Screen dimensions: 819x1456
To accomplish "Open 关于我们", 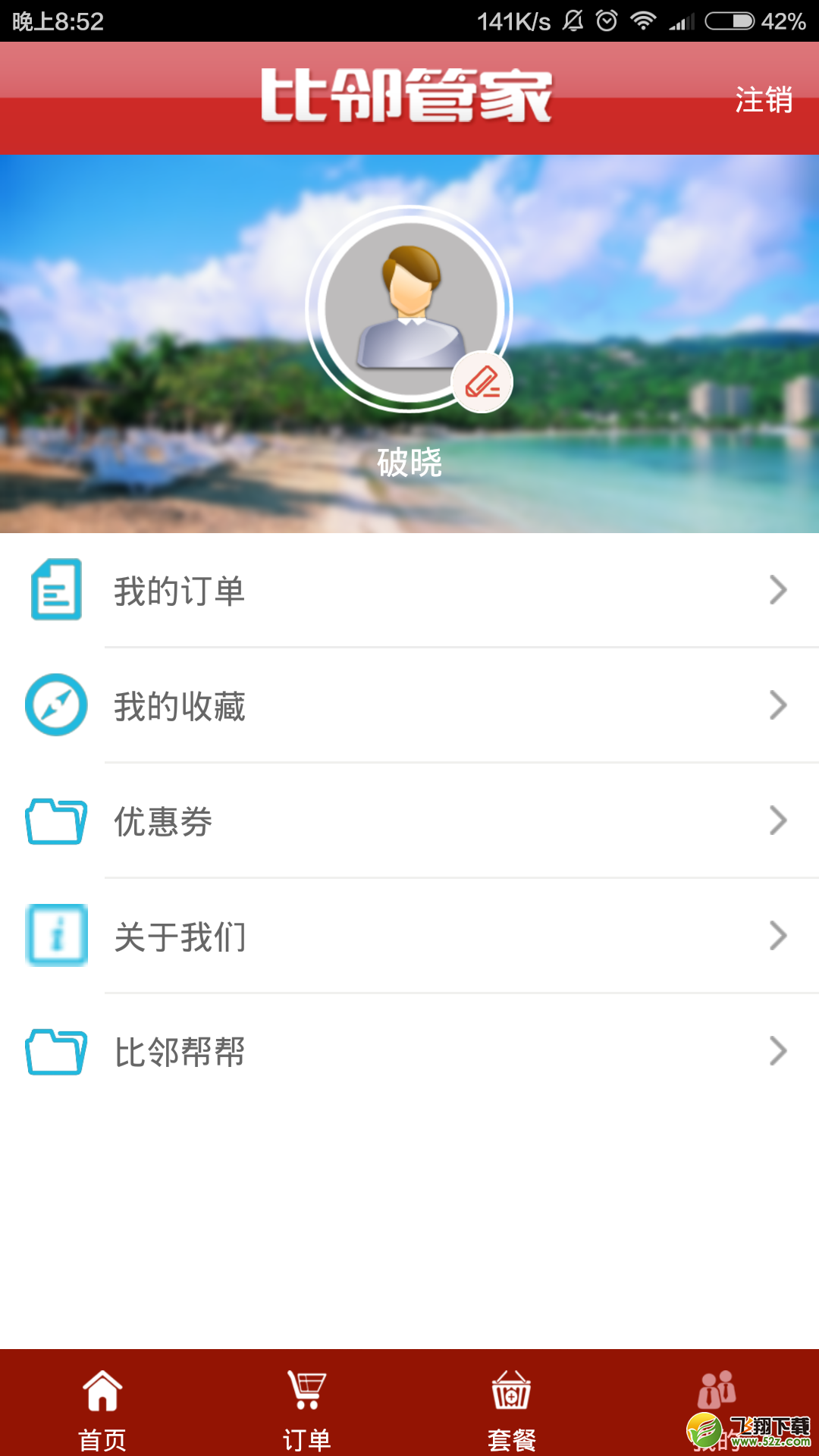I will coord(409,936).
